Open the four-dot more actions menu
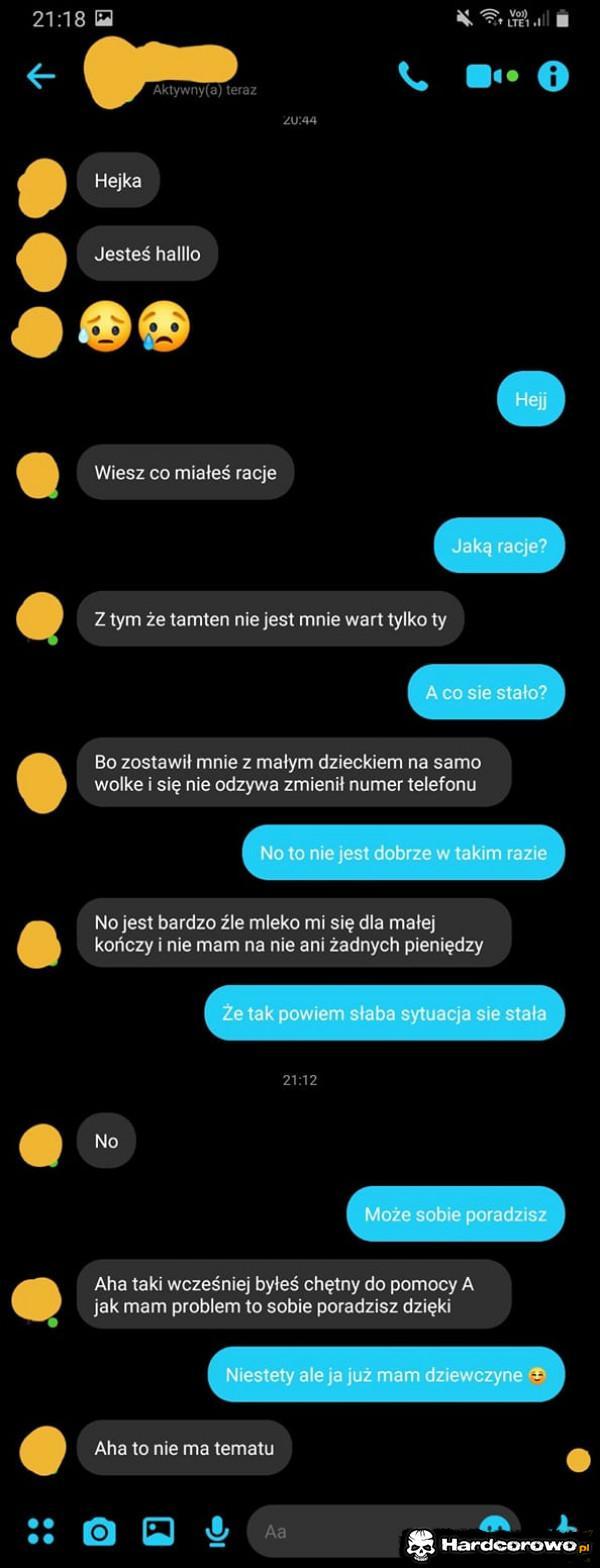Viewport: 600px width, 1568px height. [40, 1530]
